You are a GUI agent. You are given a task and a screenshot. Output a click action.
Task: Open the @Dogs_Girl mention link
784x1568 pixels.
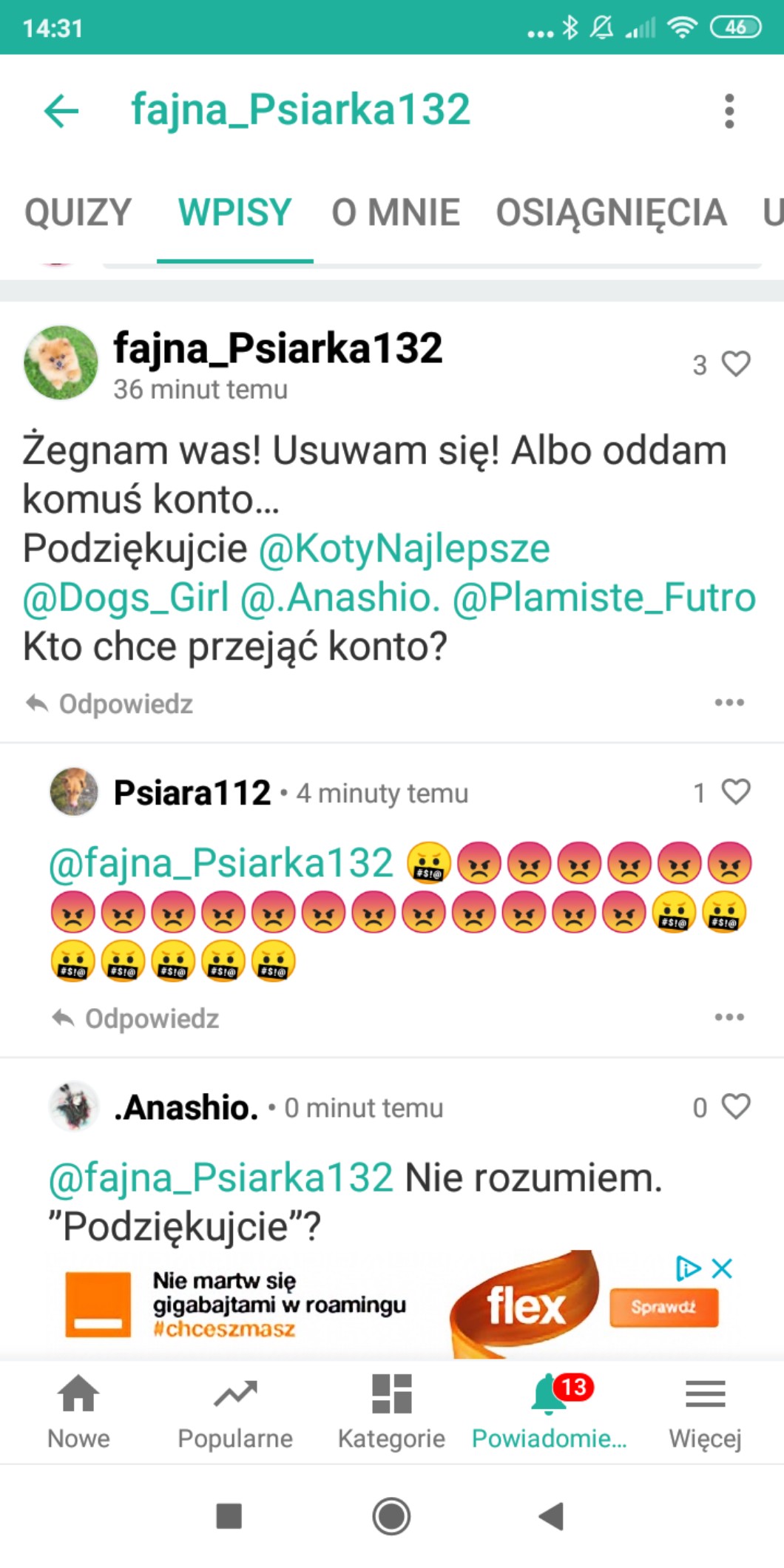point(126,598)
